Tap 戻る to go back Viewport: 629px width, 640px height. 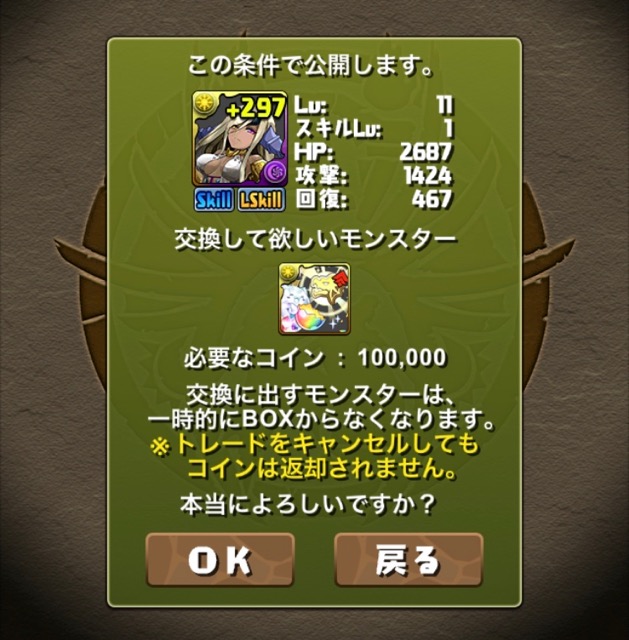coord(408,560)
